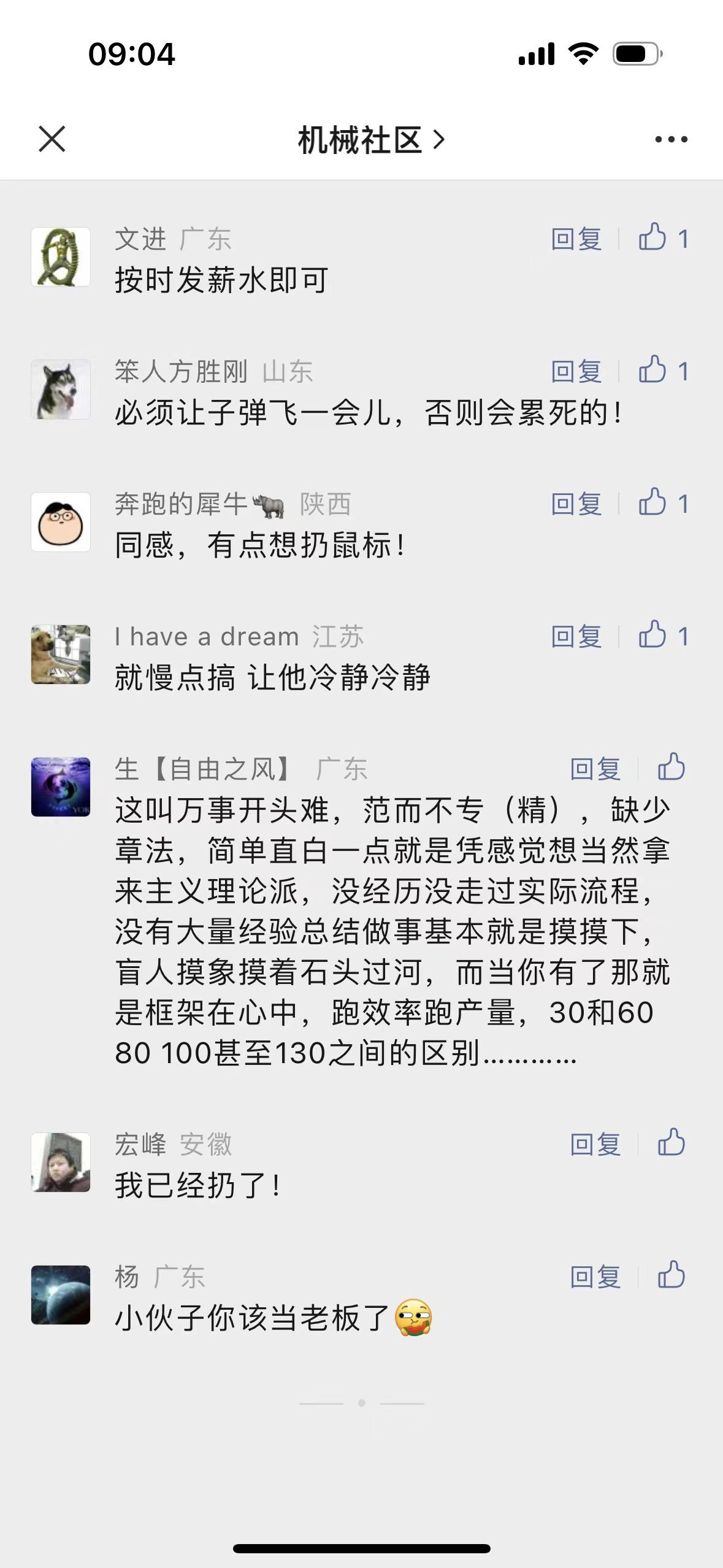Like 宏峰's comment
This screenshot has height=1568, width=723.
(x=671, y=1143)
